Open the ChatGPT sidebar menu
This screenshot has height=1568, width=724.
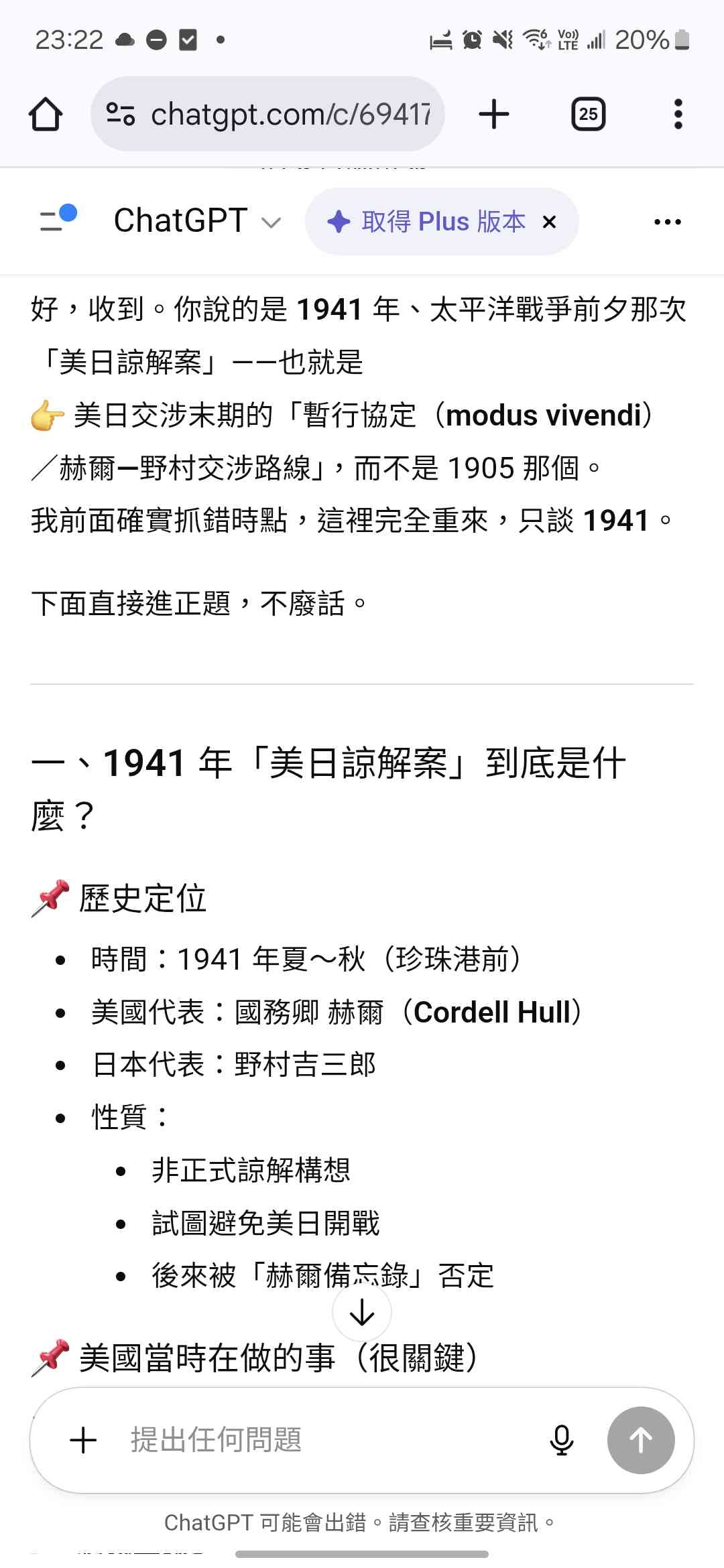point(58,220)
